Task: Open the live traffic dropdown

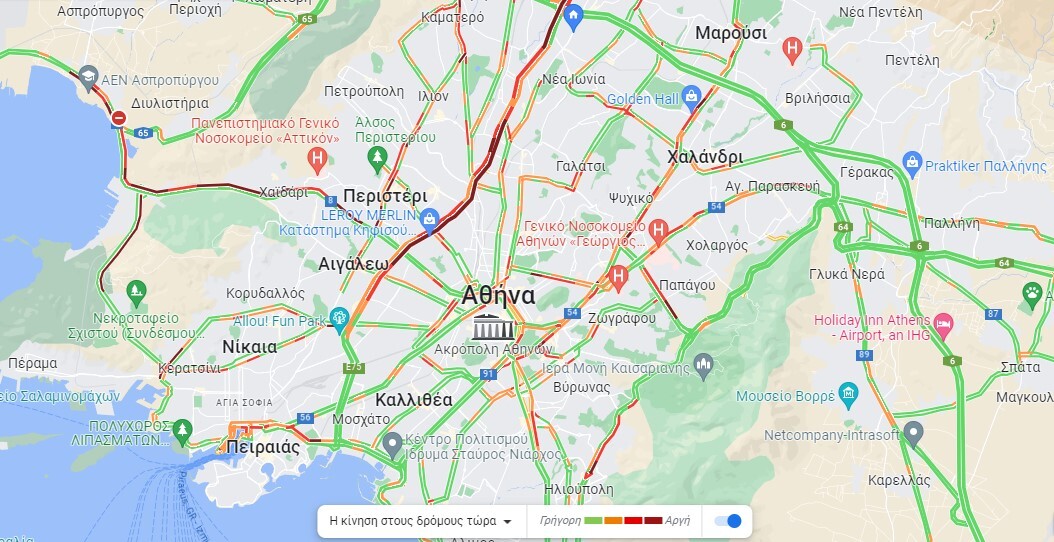Action: tap(425, 521)
